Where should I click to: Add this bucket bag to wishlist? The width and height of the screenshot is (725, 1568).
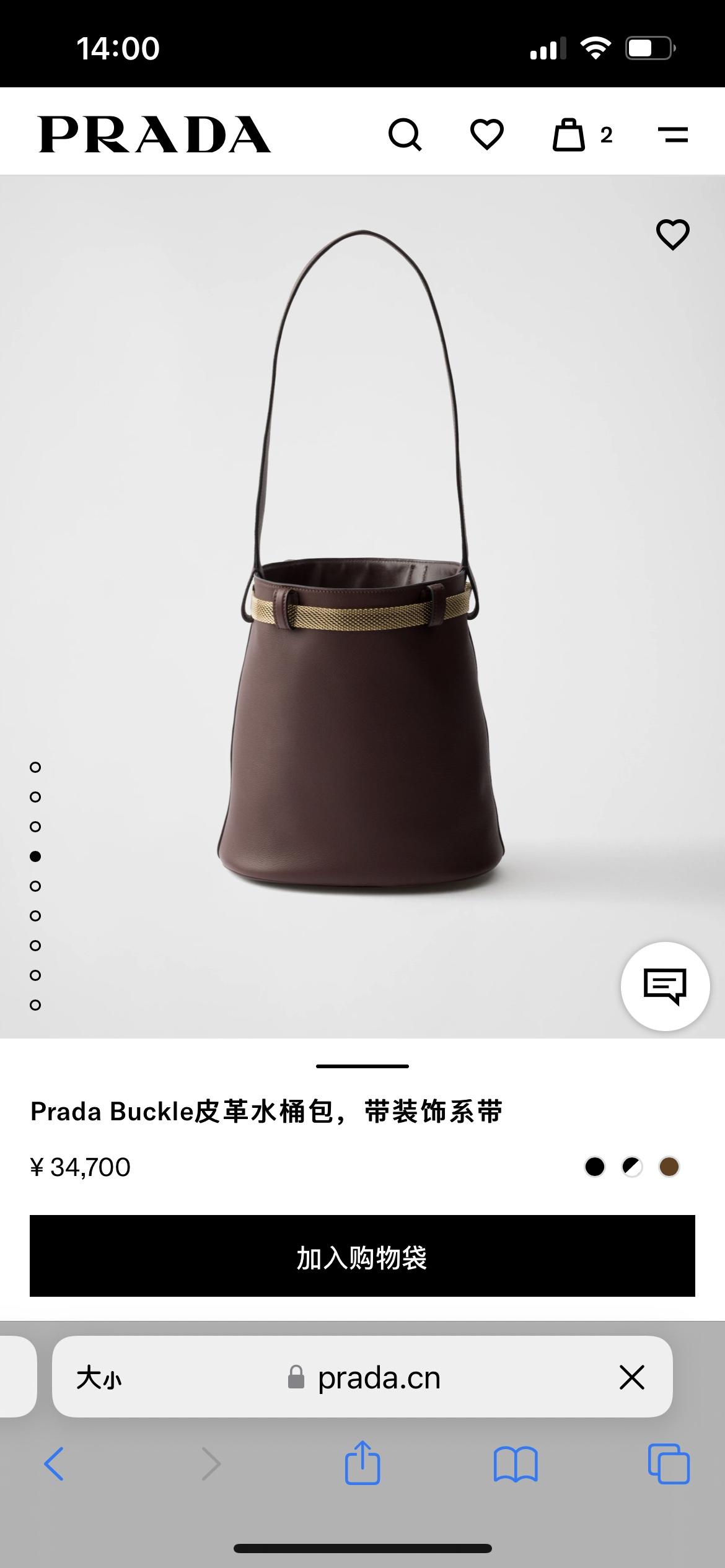[x=672, y=235]
